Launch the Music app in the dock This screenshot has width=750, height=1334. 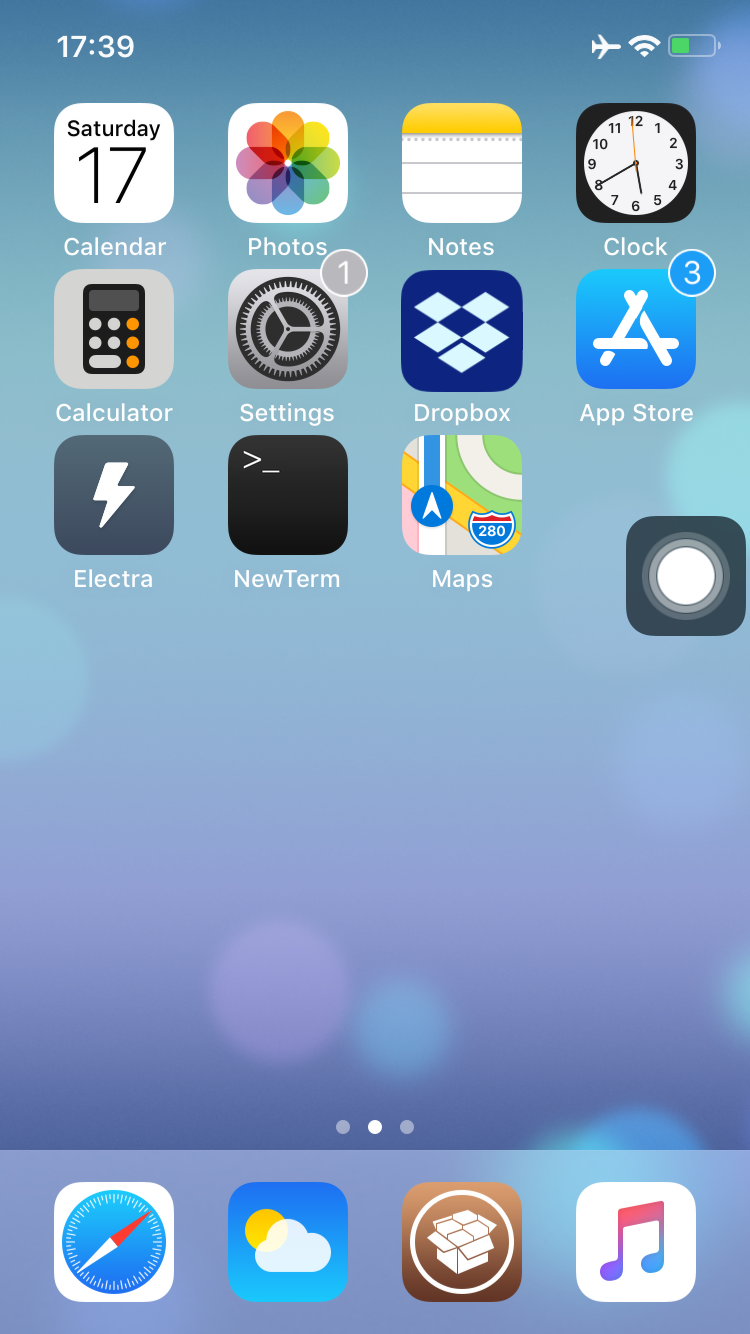click(x=636, y=1242)
